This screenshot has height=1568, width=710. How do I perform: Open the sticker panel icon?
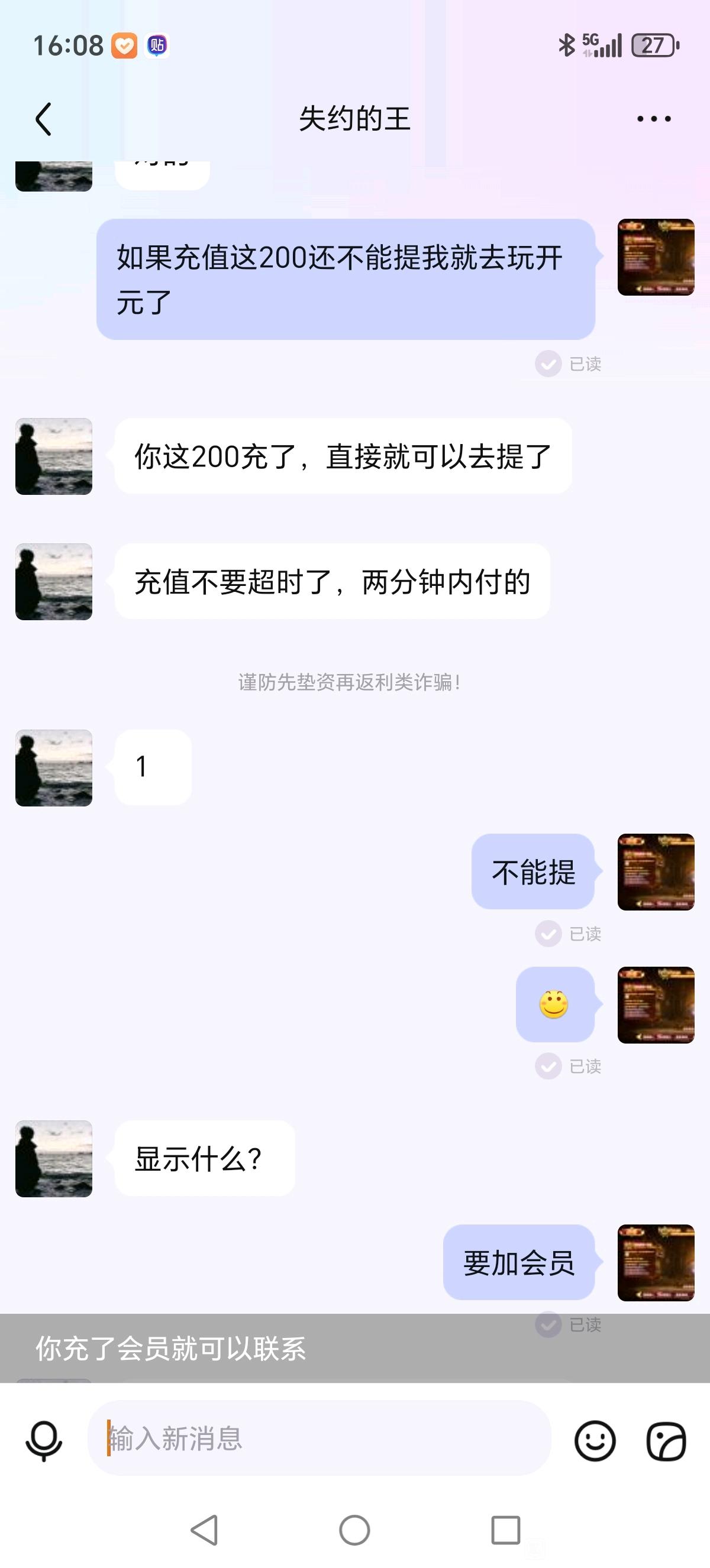666,1440
